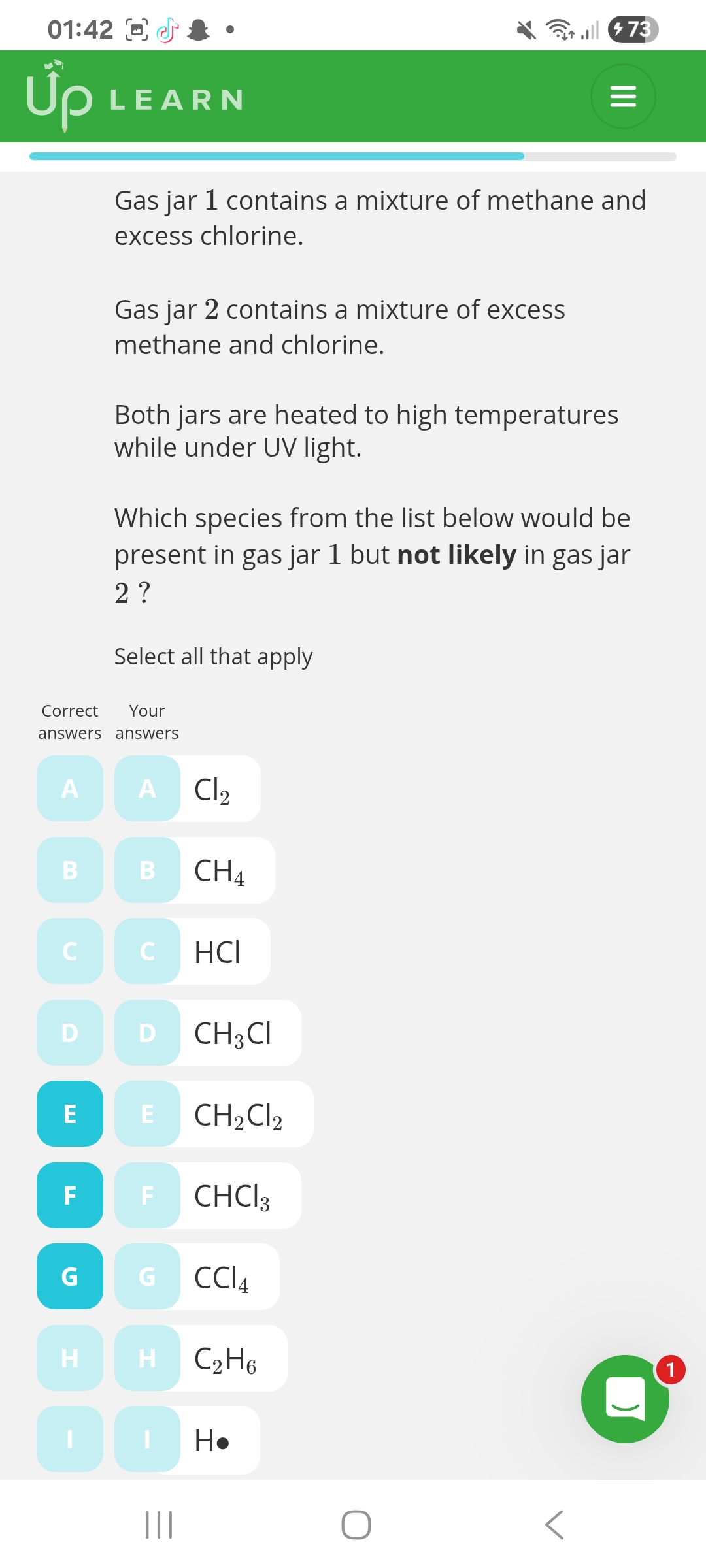Pick answer option I H radical

187,1440
